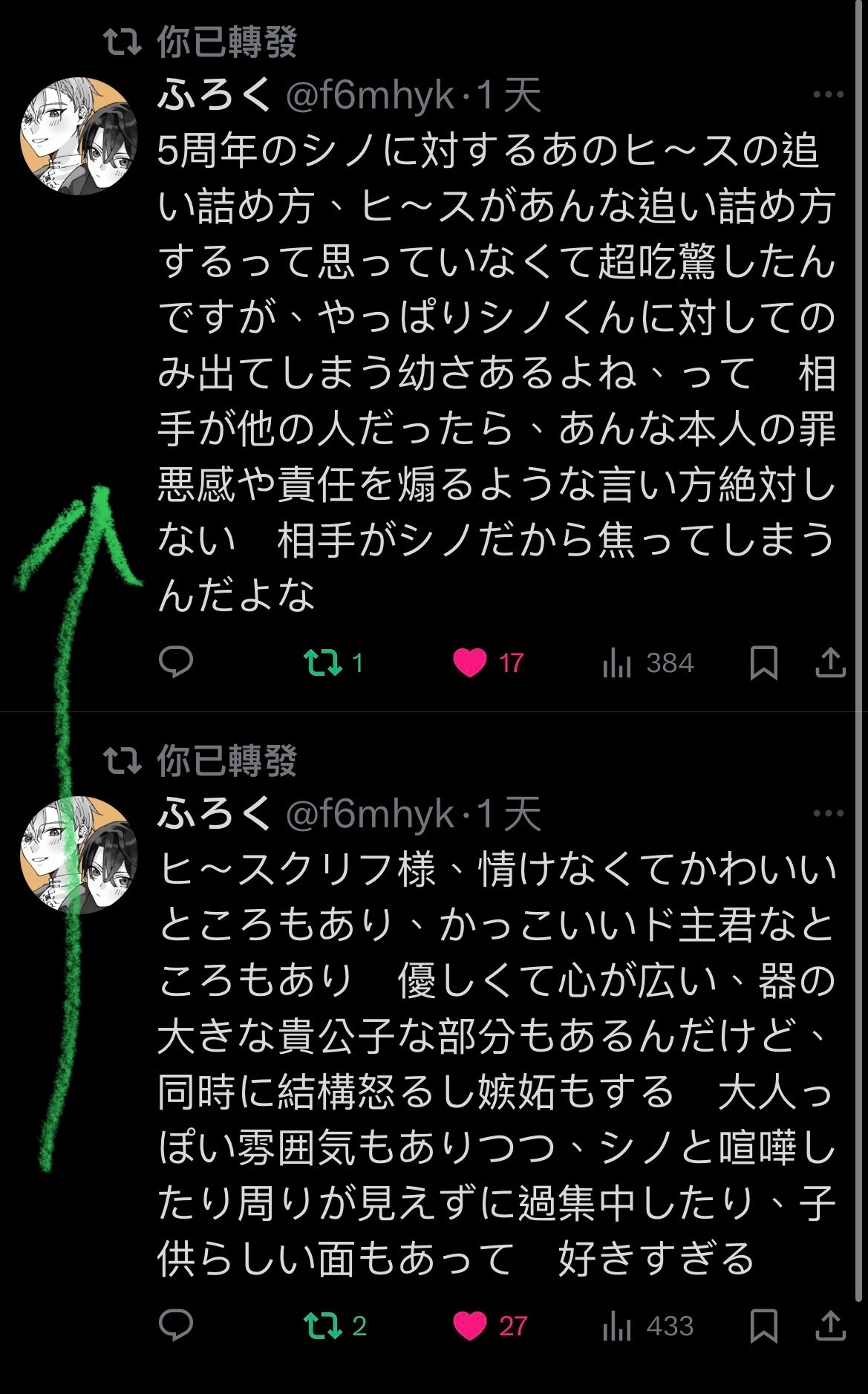Bookmark the 5周年のシノ tweet
The height and width of the screenshot is (1394, 868).
(763, 662)
